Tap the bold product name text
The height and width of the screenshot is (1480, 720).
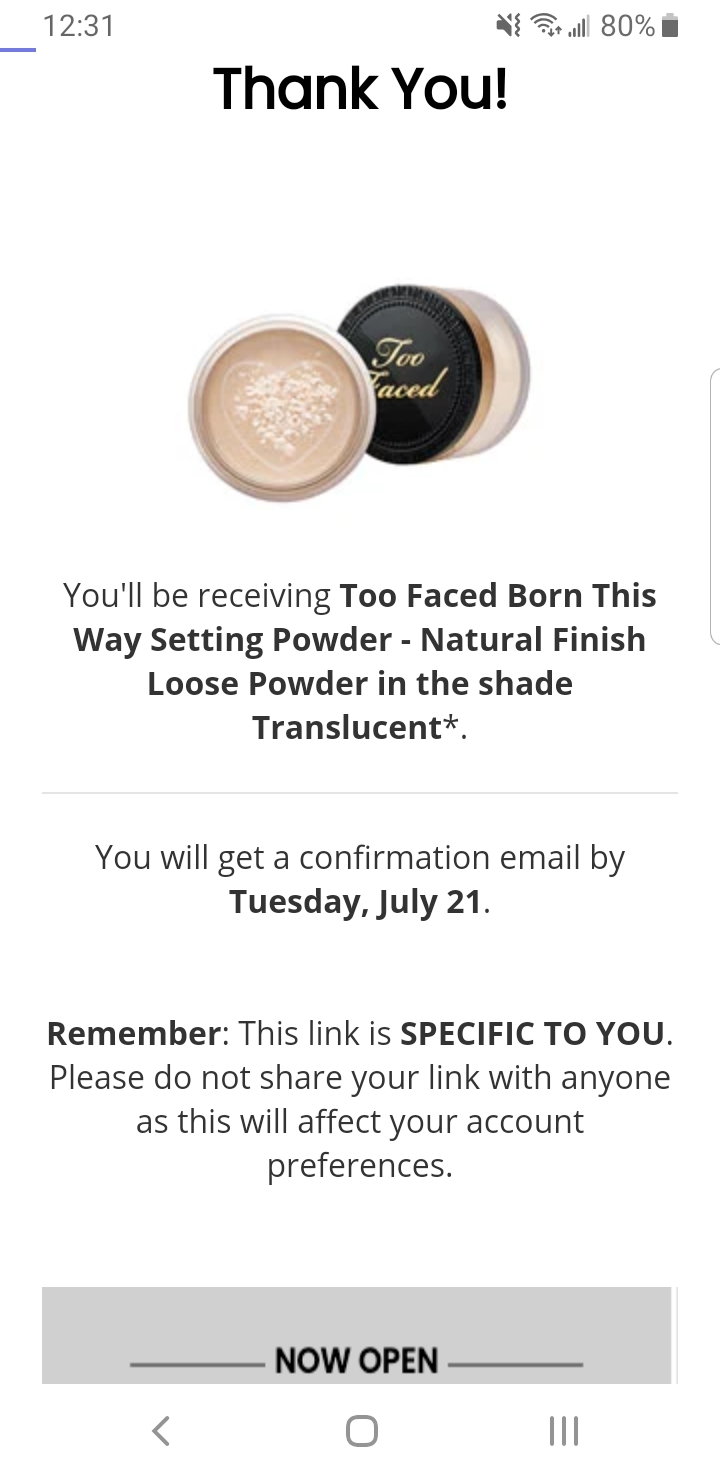point(360,638)
